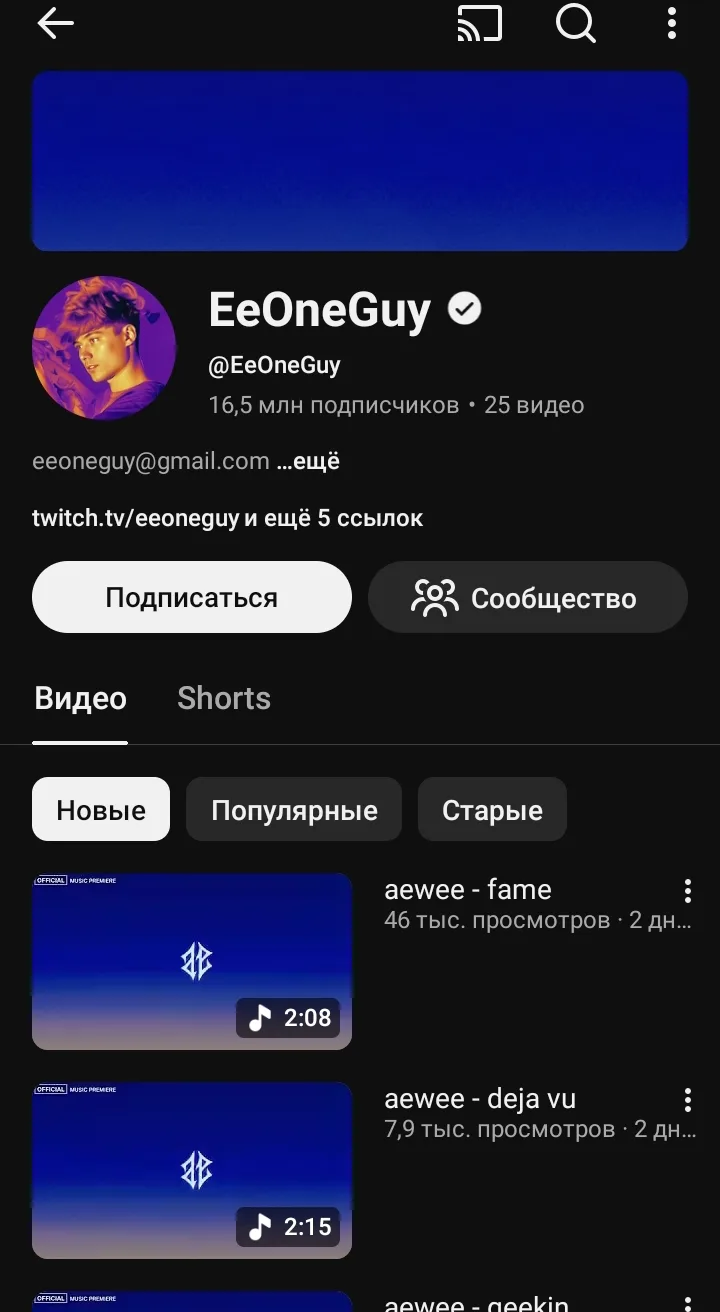Screen dimensions: 720x1312
Task: View the EeOneGuy channel avatar
Action: (x=104, y=348)
